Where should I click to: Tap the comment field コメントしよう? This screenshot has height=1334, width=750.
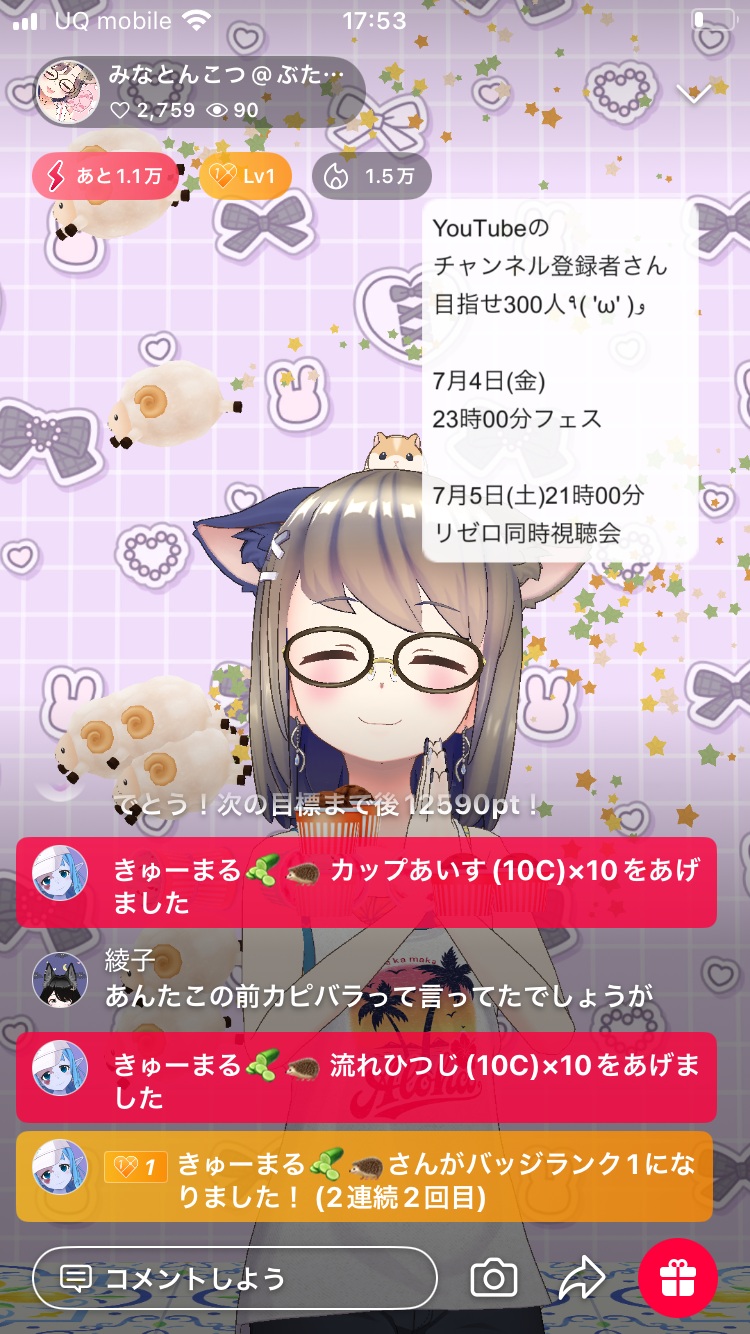point(235,1277)
